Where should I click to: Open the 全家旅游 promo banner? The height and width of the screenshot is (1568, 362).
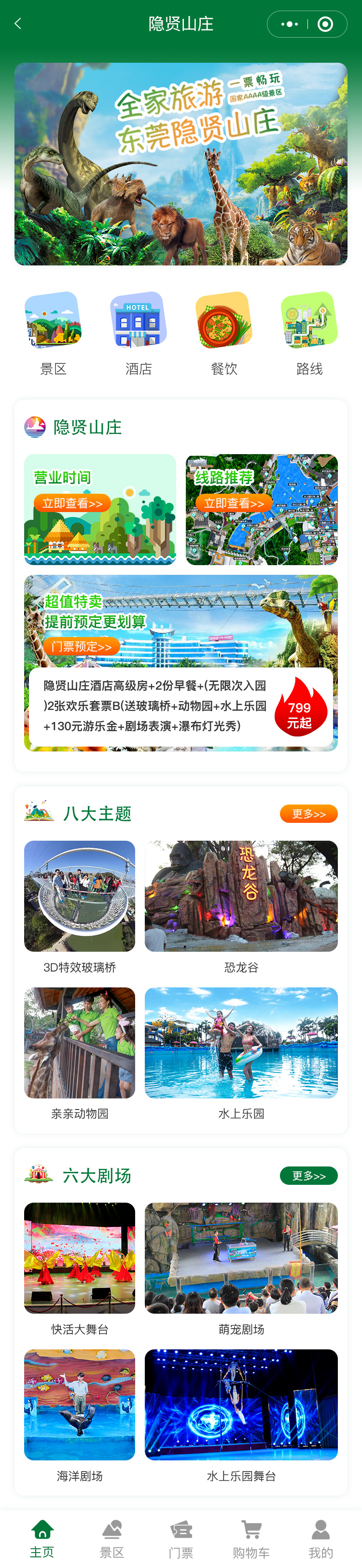[x=181, y=164]
